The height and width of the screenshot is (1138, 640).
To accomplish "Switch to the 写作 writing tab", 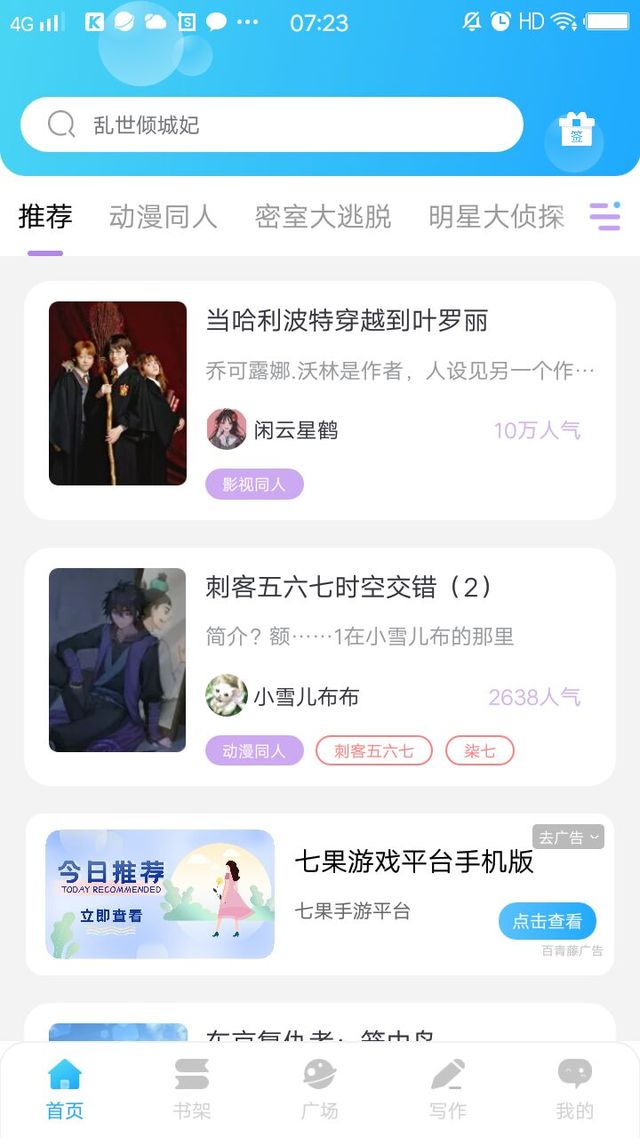I will coord(447,1088).
